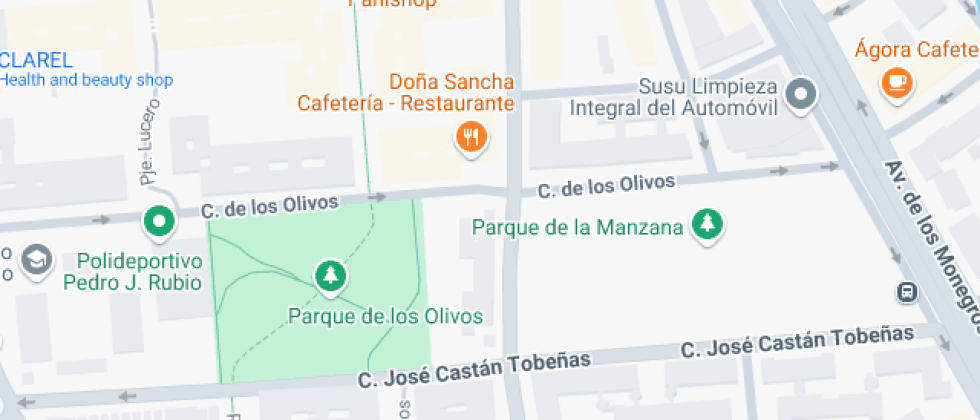
Task: Tap the Parque de la Manzana pin
Action: 707,224
